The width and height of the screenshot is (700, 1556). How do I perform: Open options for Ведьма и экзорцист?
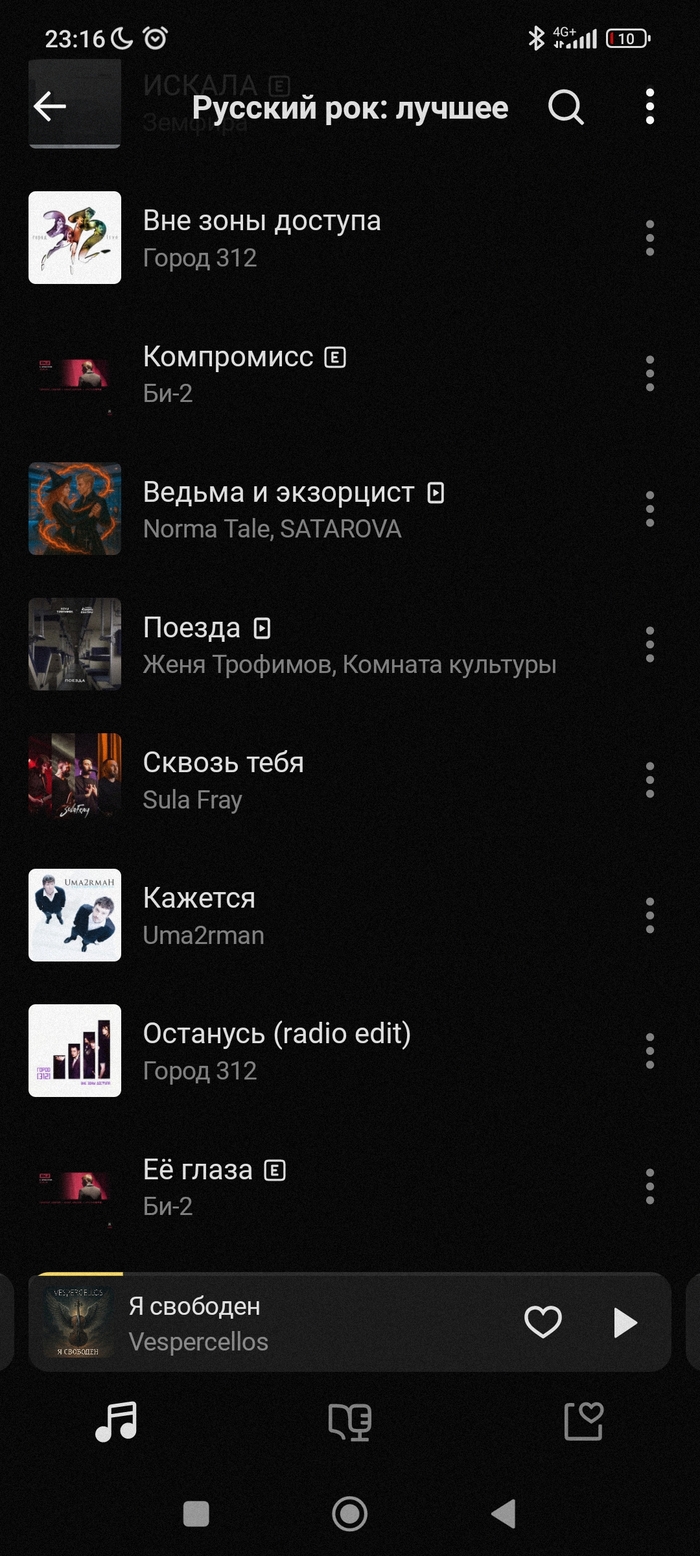[650, 509]
